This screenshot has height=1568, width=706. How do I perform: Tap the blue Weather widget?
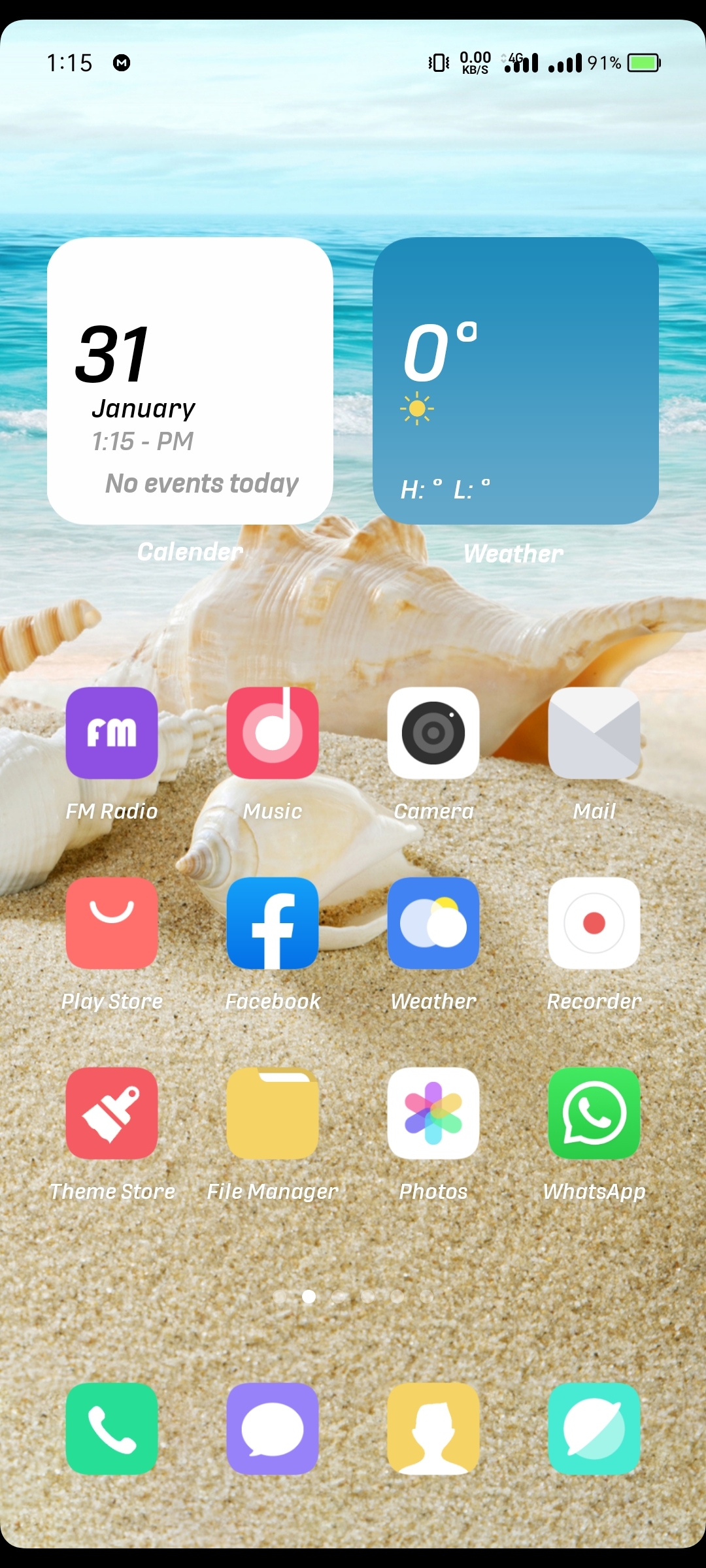(516, 381)
